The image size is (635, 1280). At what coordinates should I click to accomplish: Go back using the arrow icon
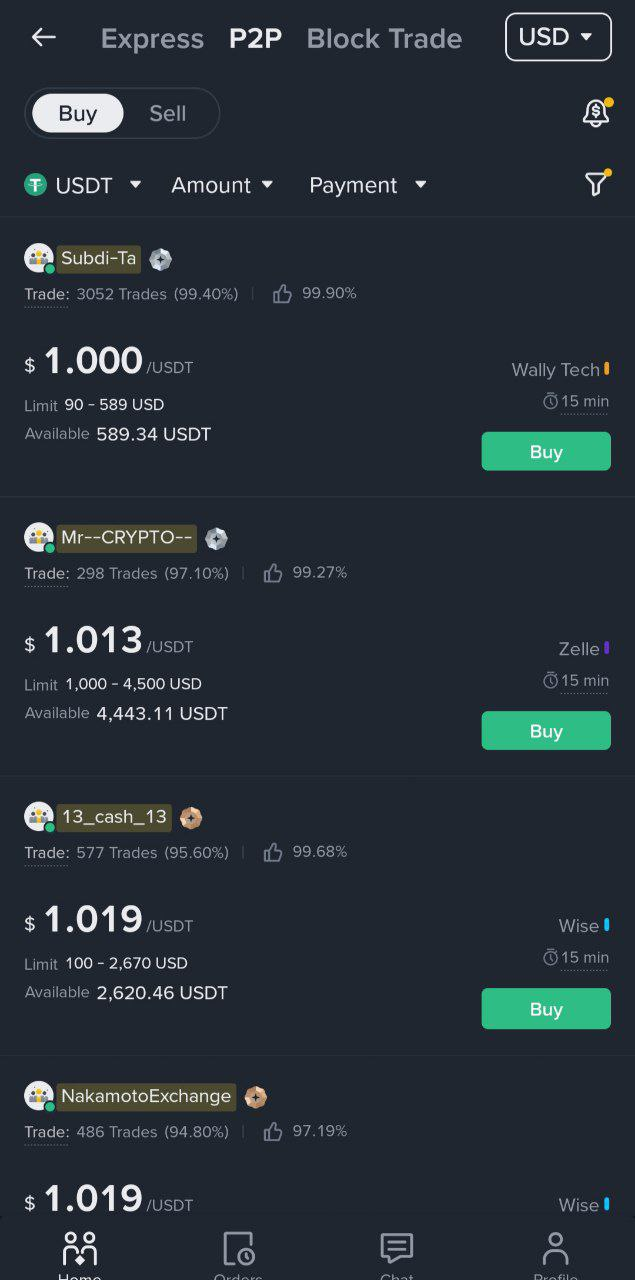coord(43,38)
